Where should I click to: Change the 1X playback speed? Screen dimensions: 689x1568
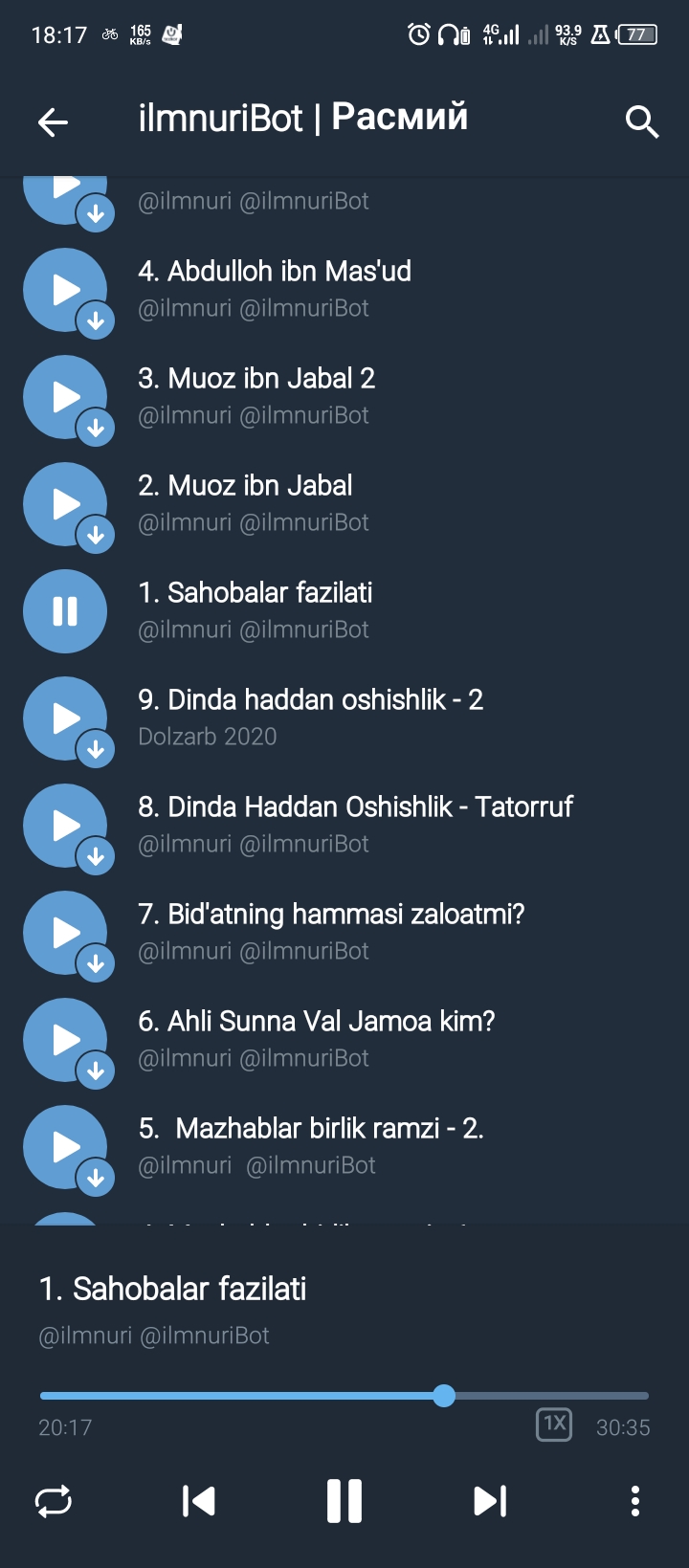[554, 1424]
